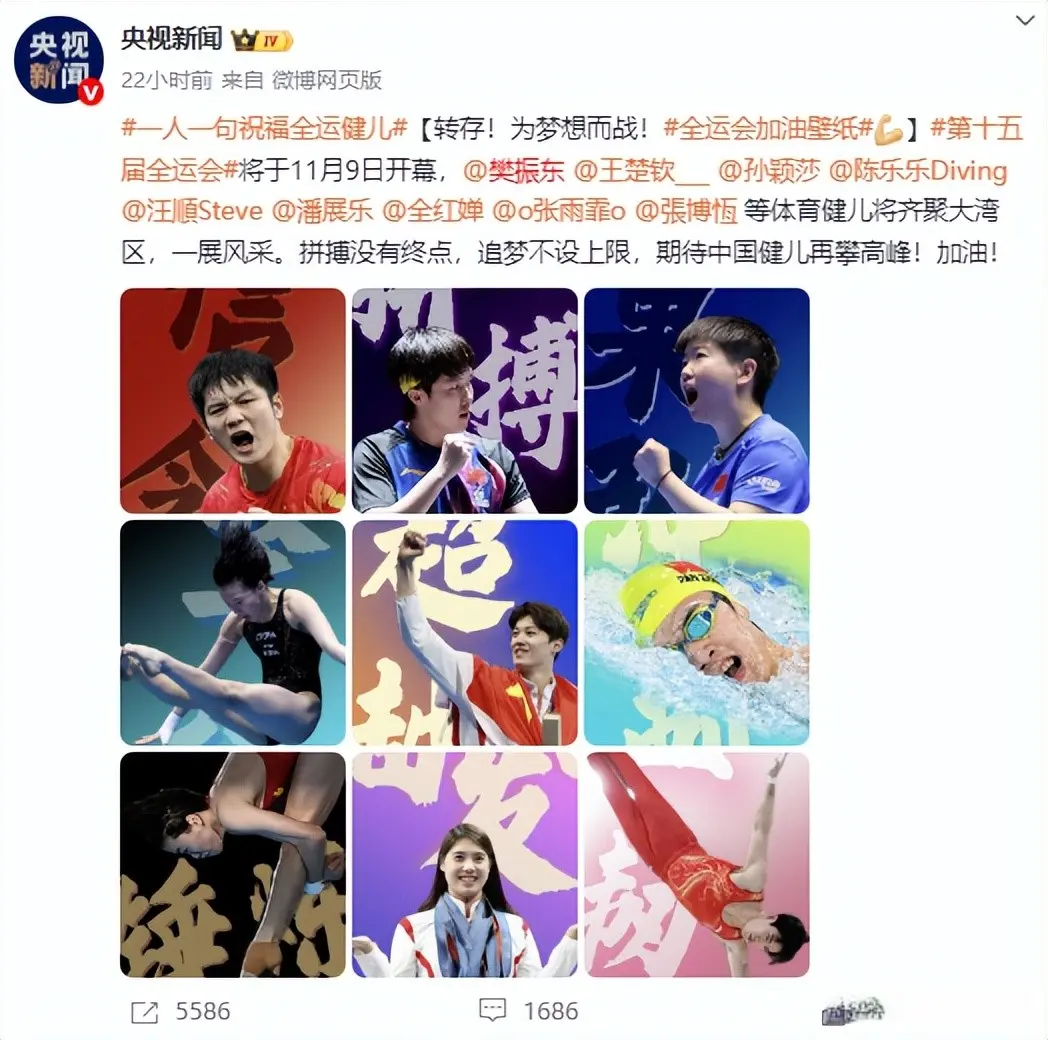Go to @孙颖莎 profile mention
1048x1040 pixels.
(767, 171)
